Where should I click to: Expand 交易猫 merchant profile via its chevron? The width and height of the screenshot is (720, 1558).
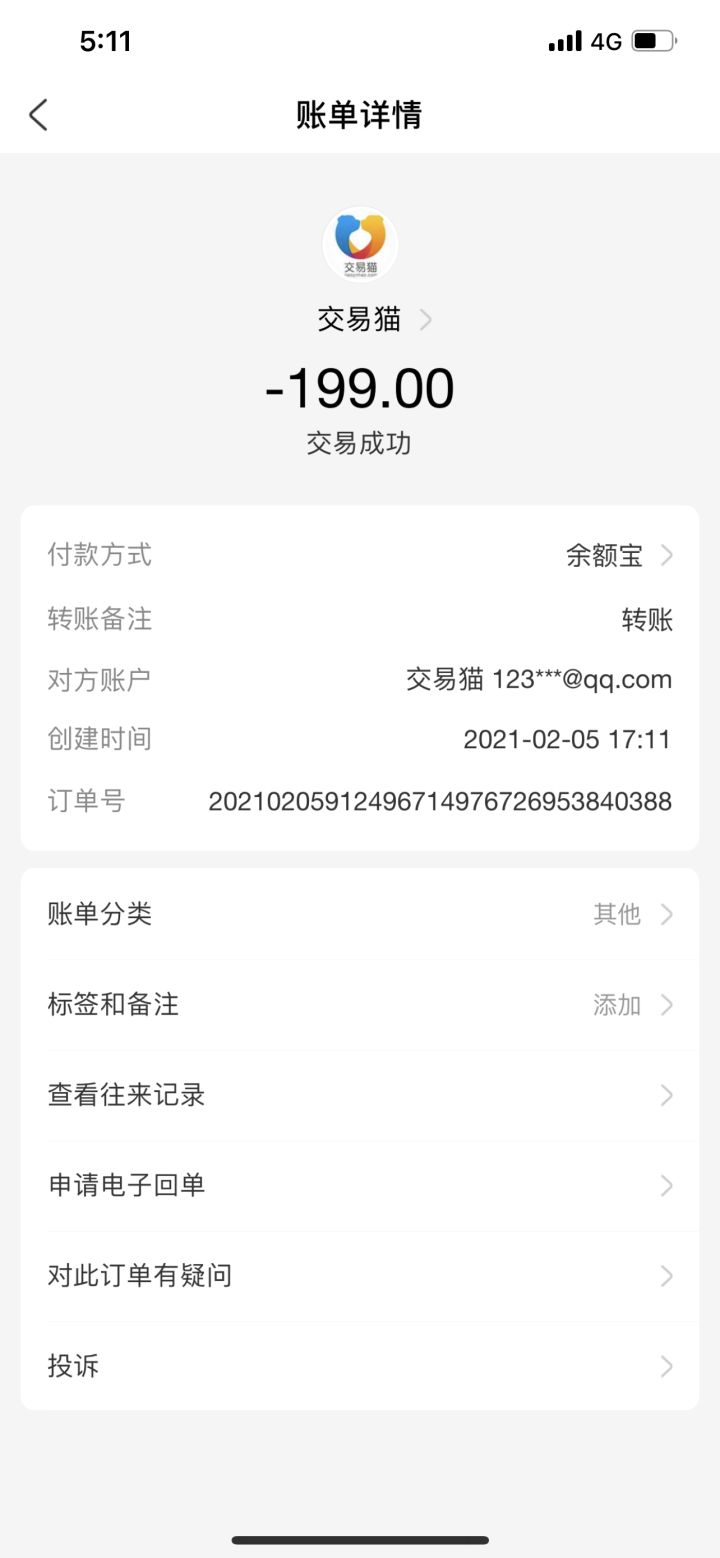[425, 318]
